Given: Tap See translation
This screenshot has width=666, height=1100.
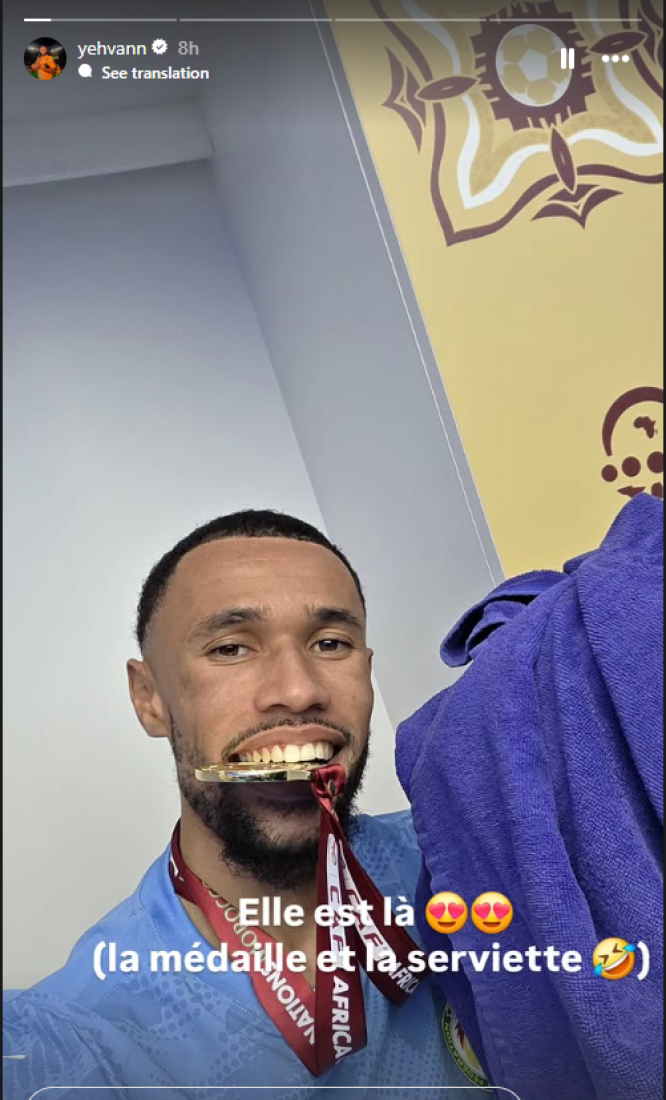Looking at the screenshot, I should [x=154, y=73].
